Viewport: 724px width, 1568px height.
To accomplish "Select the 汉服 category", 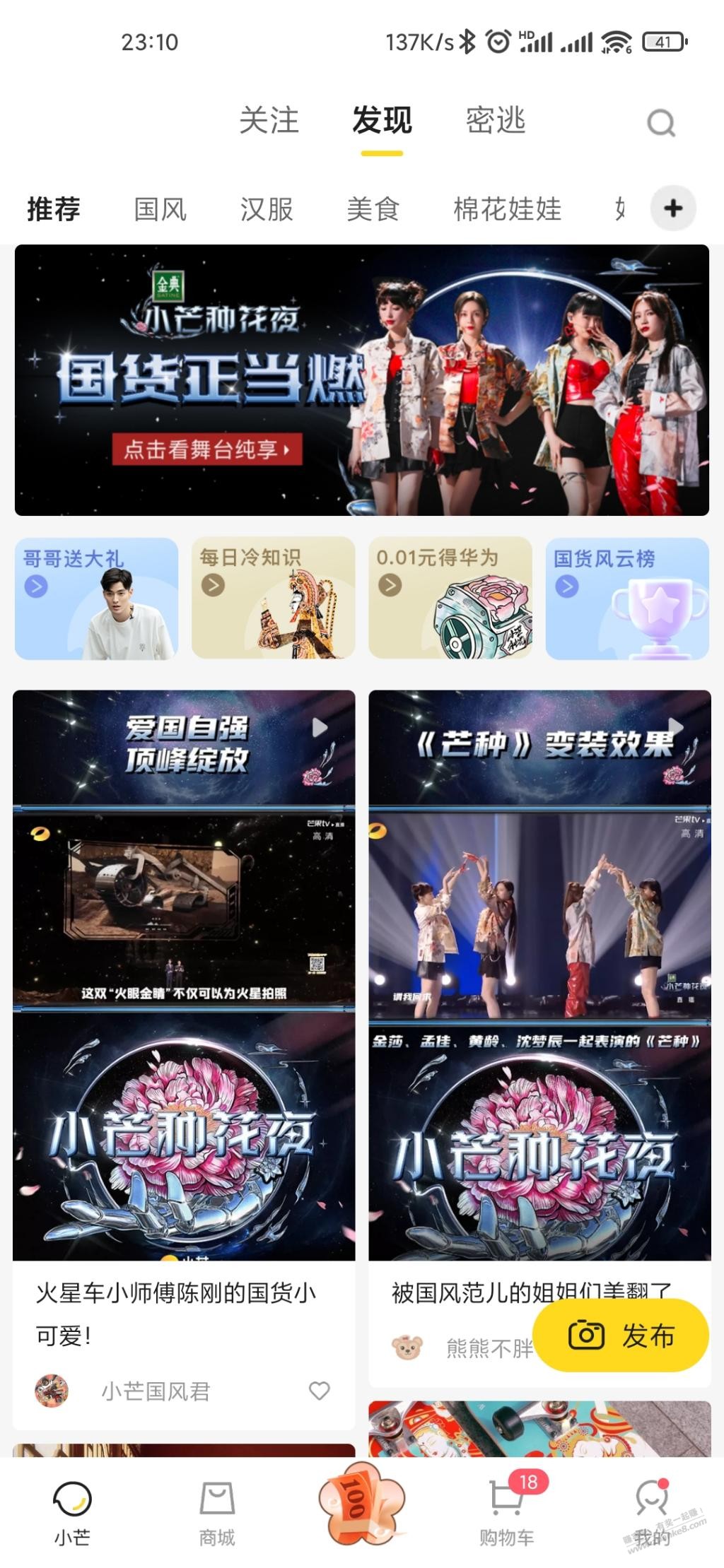I will point(267,209).
